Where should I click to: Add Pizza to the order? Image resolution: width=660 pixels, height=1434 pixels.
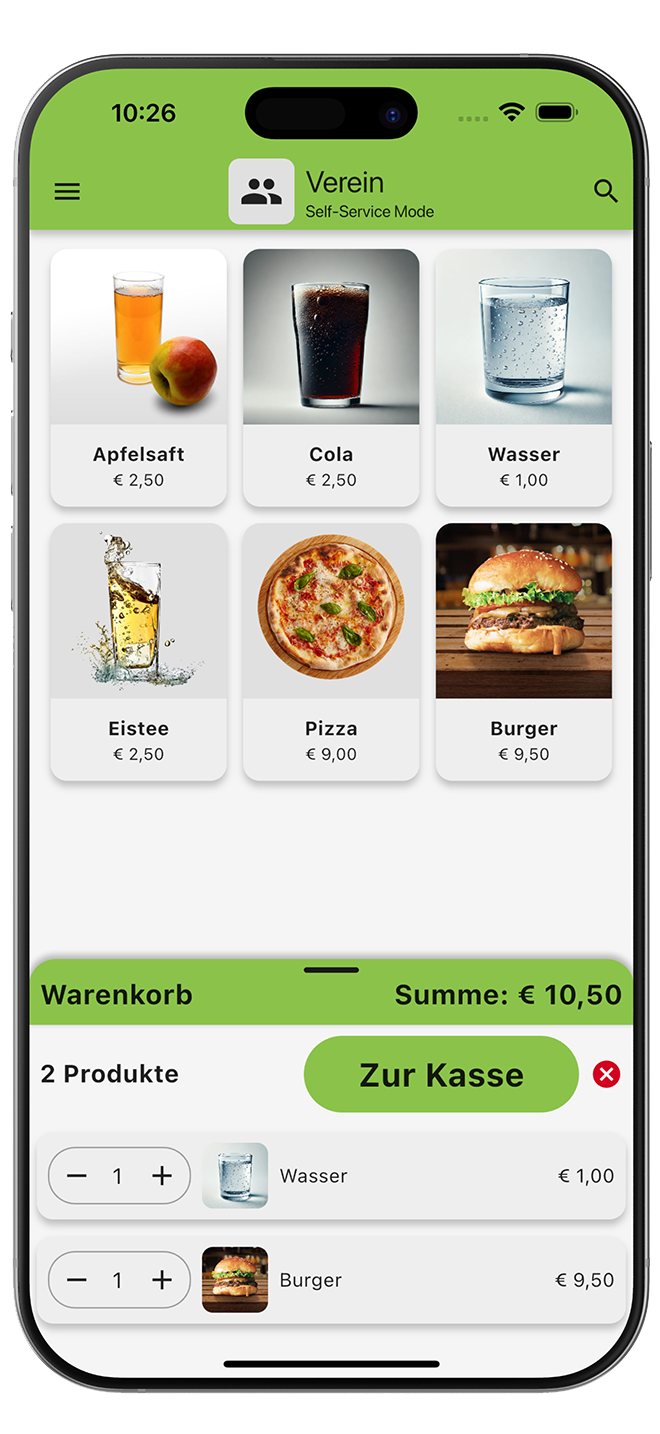click(331, 651)
